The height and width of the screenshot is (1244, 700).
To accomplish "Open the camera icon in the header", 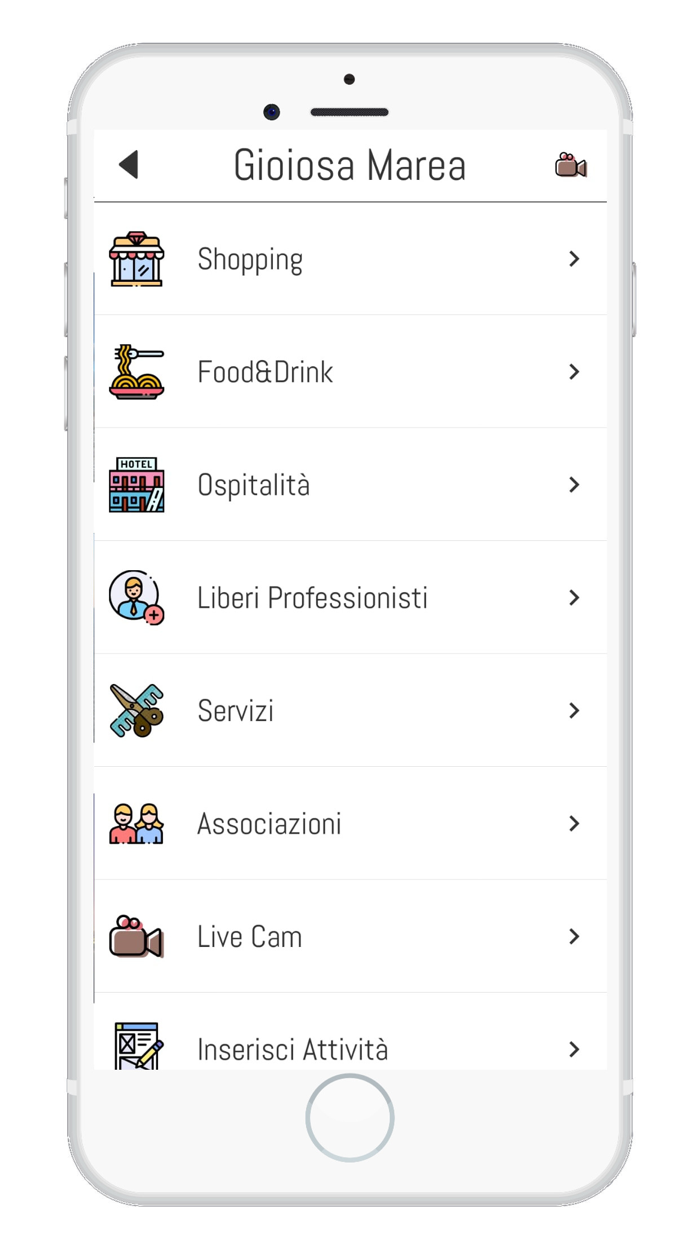I will (571, 166).
